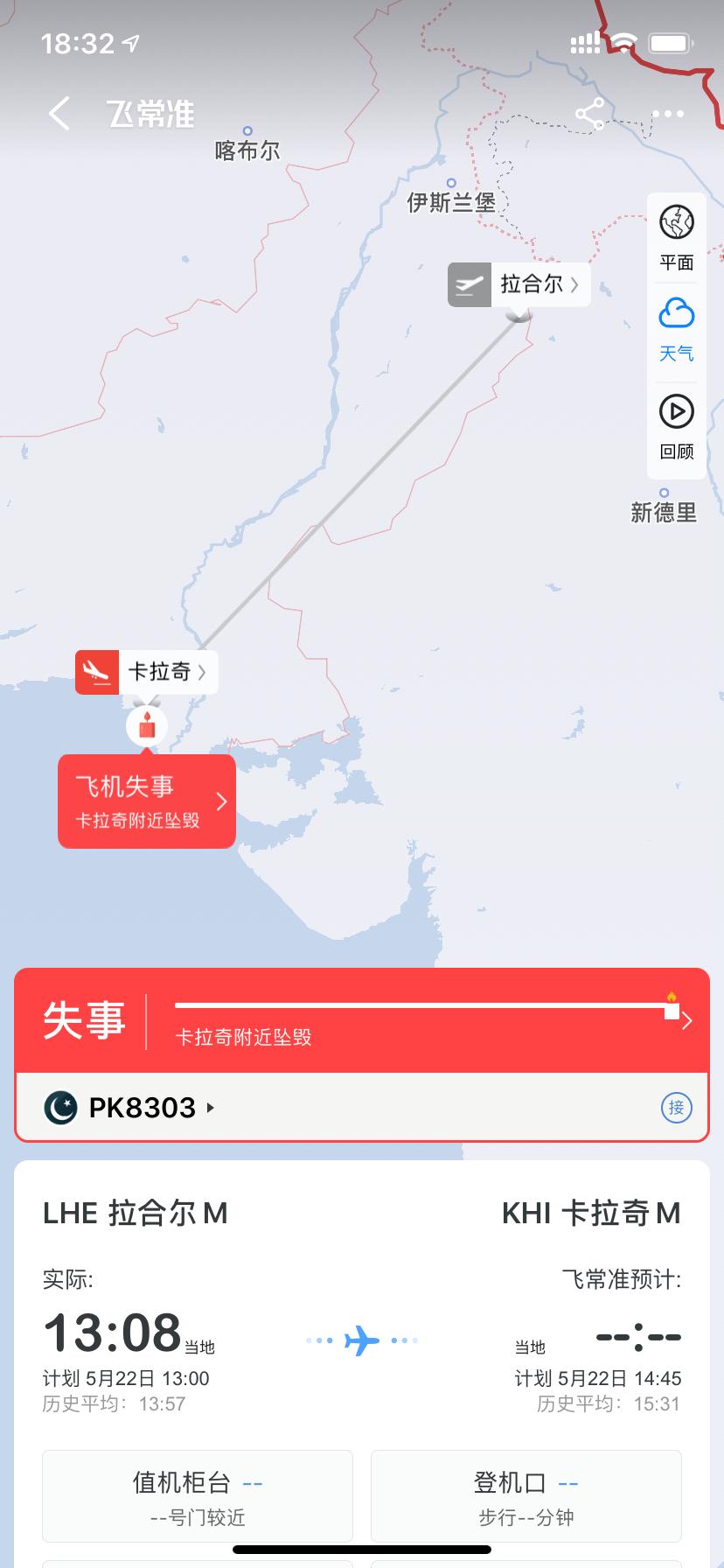Open the 登机口 boarding gate card
Screen dimensions: 724x1568
click(x=526, y=1495)
